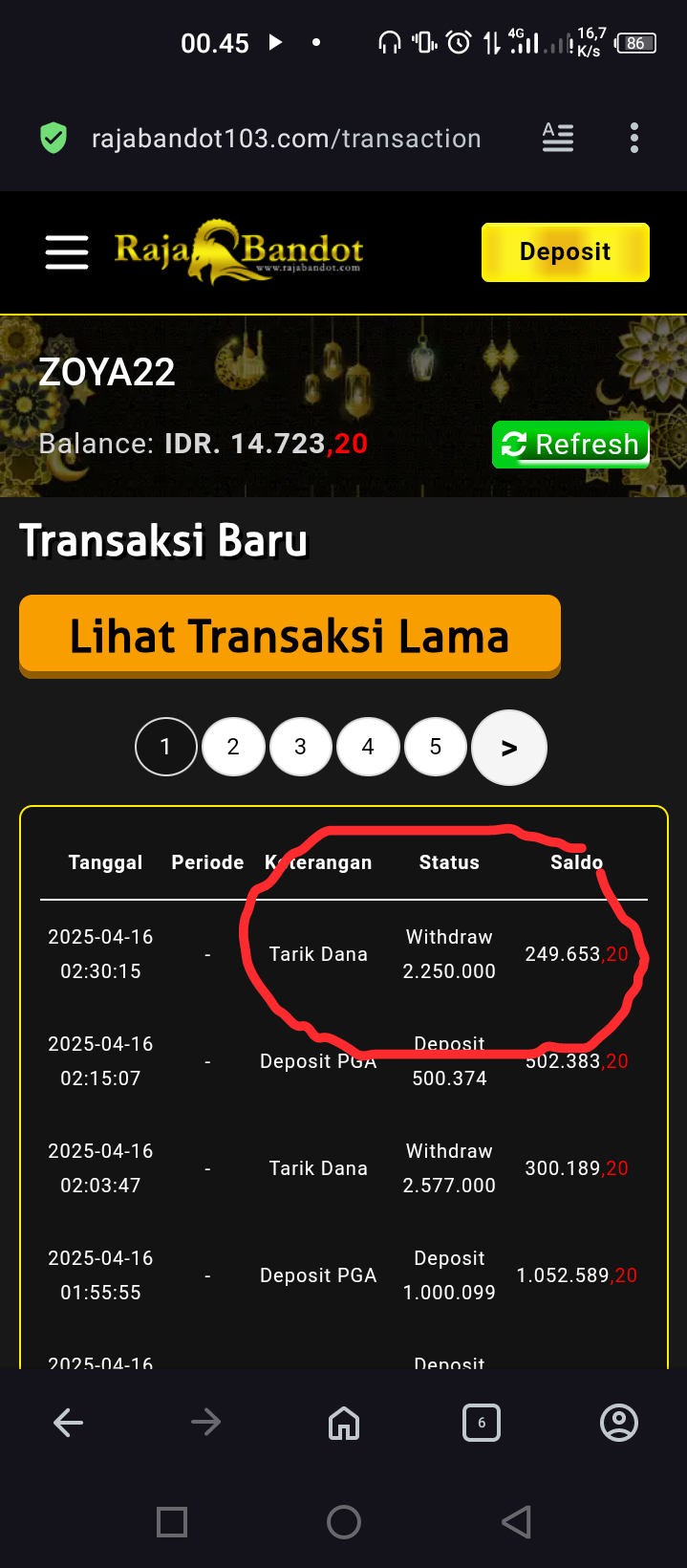Image resolution: width=687 pixels, height=1568 pixels.
Task: Select transaction page 1
Action: pyautogui.click(x=165, y=747)
